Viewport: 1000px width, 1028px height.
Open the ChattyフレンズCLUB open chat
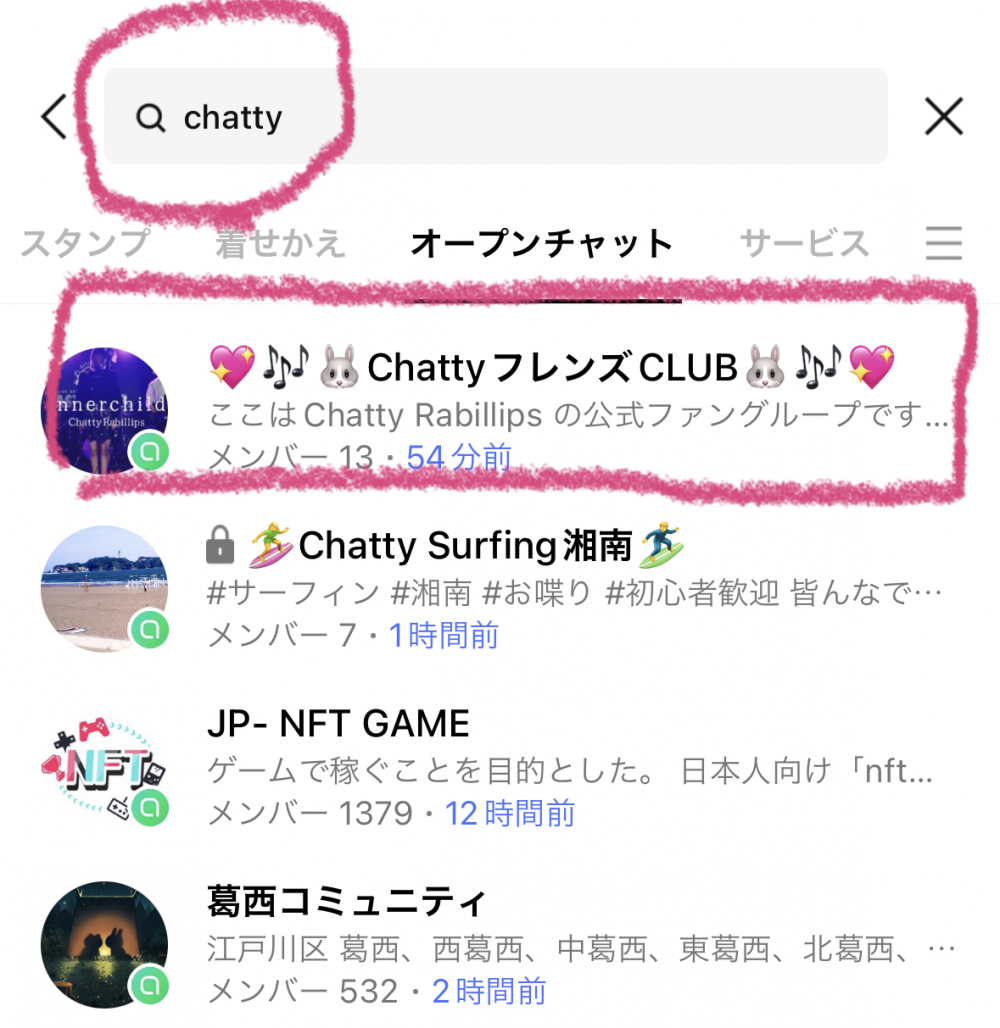tap(550, 412)
